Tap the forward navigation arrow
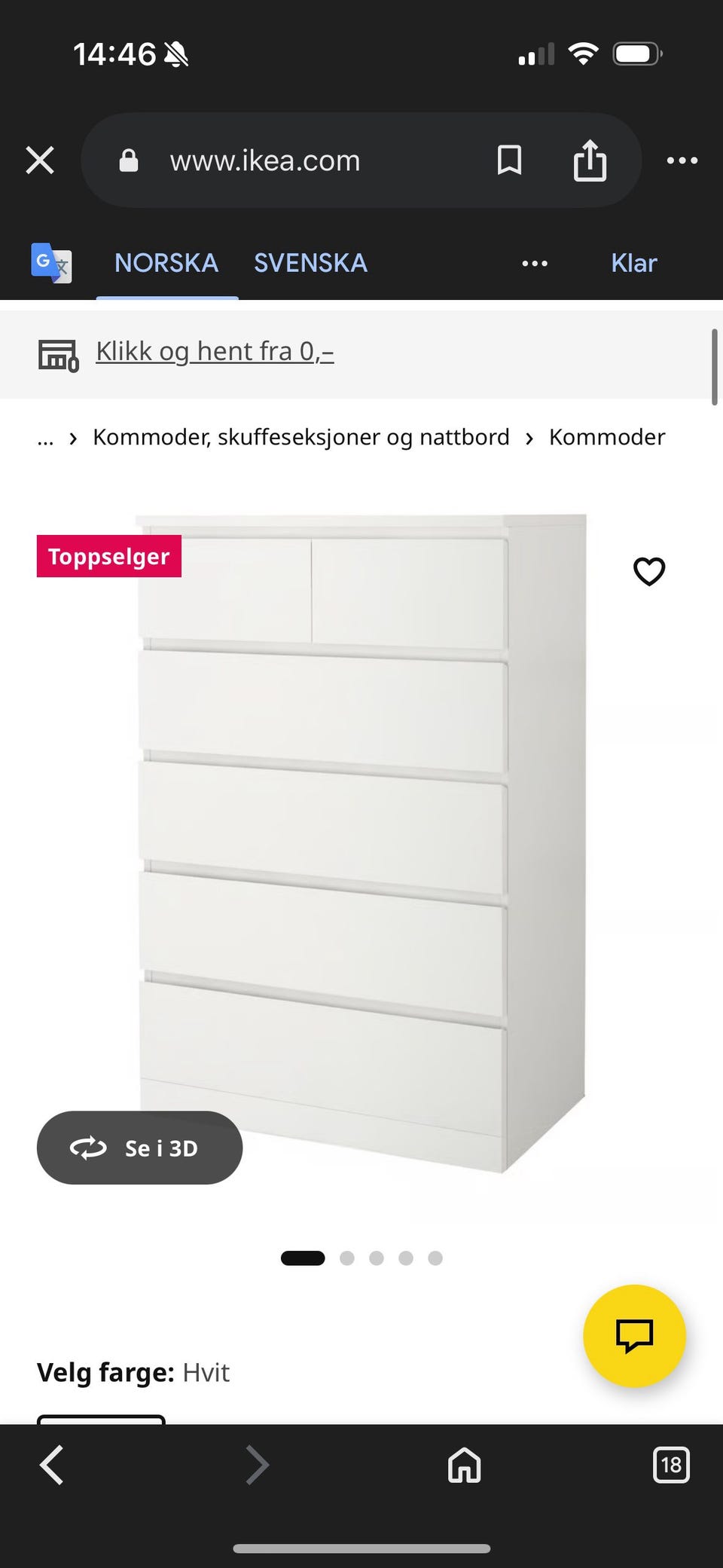The height and width of the screenshot is (1568, 723). coord(256,1465)
